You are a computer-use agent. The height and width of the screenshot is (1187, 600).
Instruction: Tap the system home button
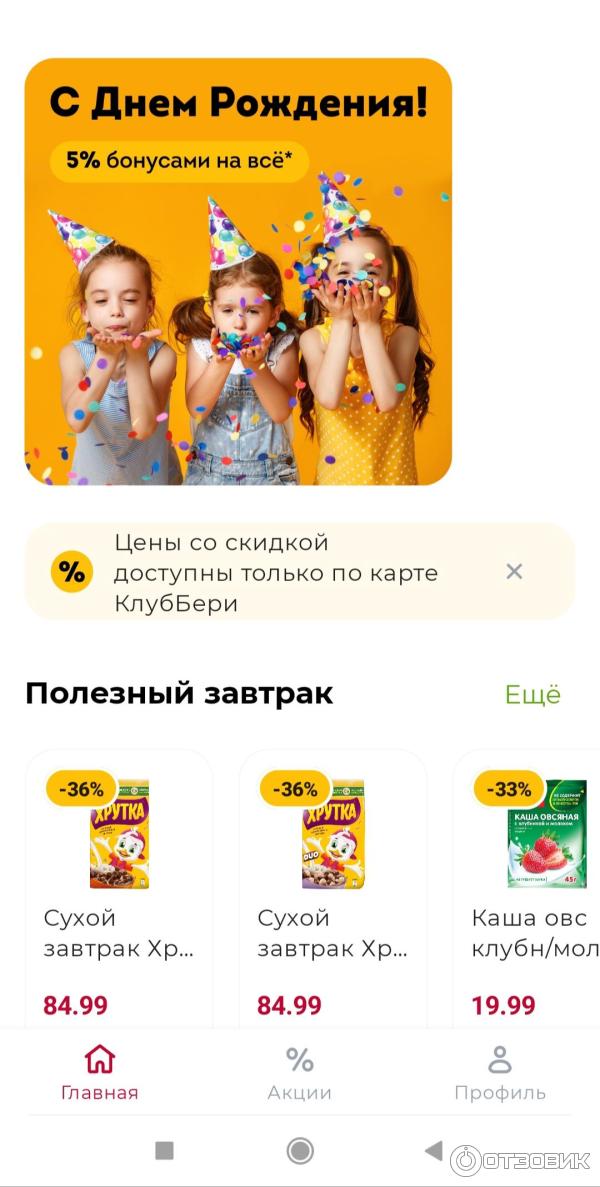tap(300, 1151)
